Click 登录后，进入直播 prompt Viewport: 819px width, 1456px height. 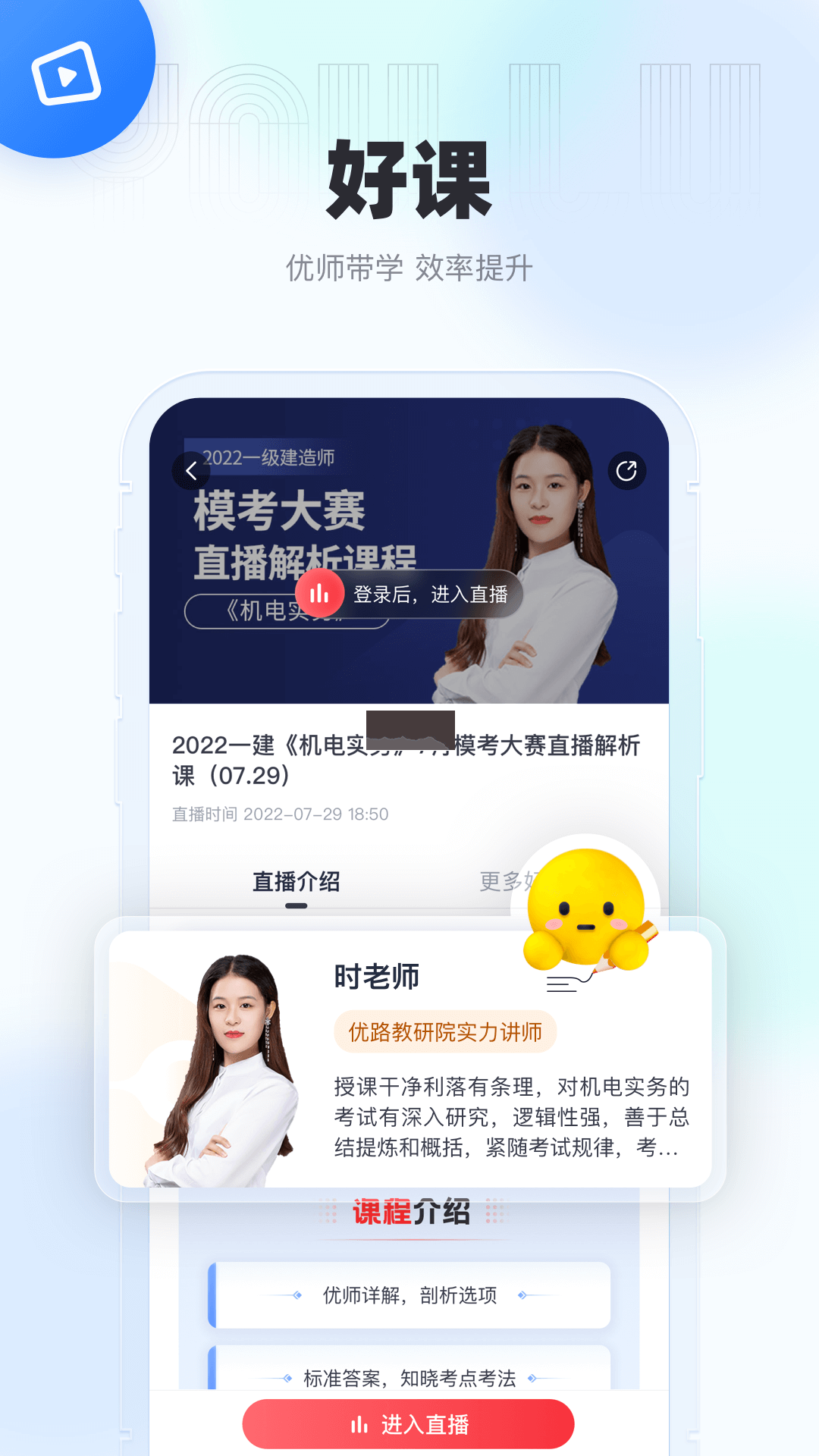(x=432, y=595)
